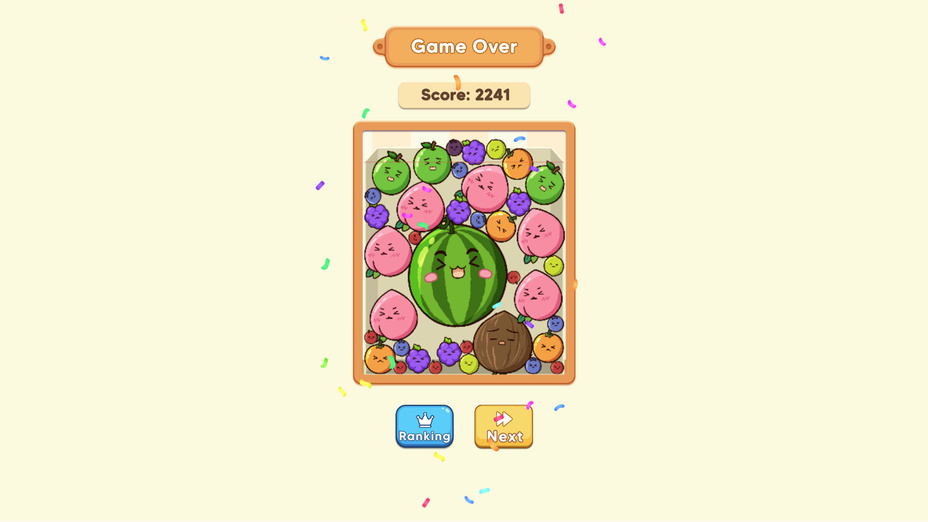Open the Ranking leaderboard
928x522 pixels.
424,426
